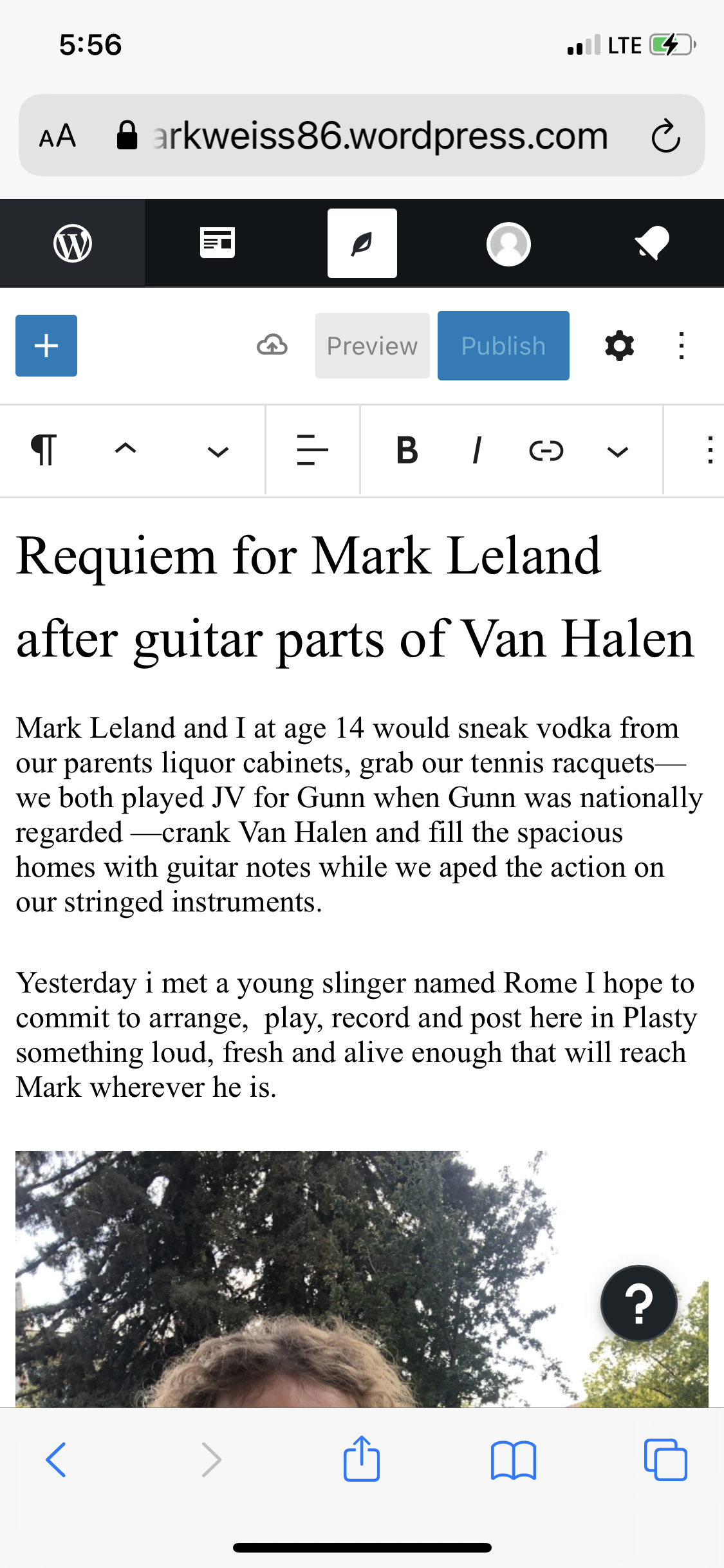The height and width of the screenshot is (1568, 724).
Task: Open the profile avatar
Action: tap(508, 243)
